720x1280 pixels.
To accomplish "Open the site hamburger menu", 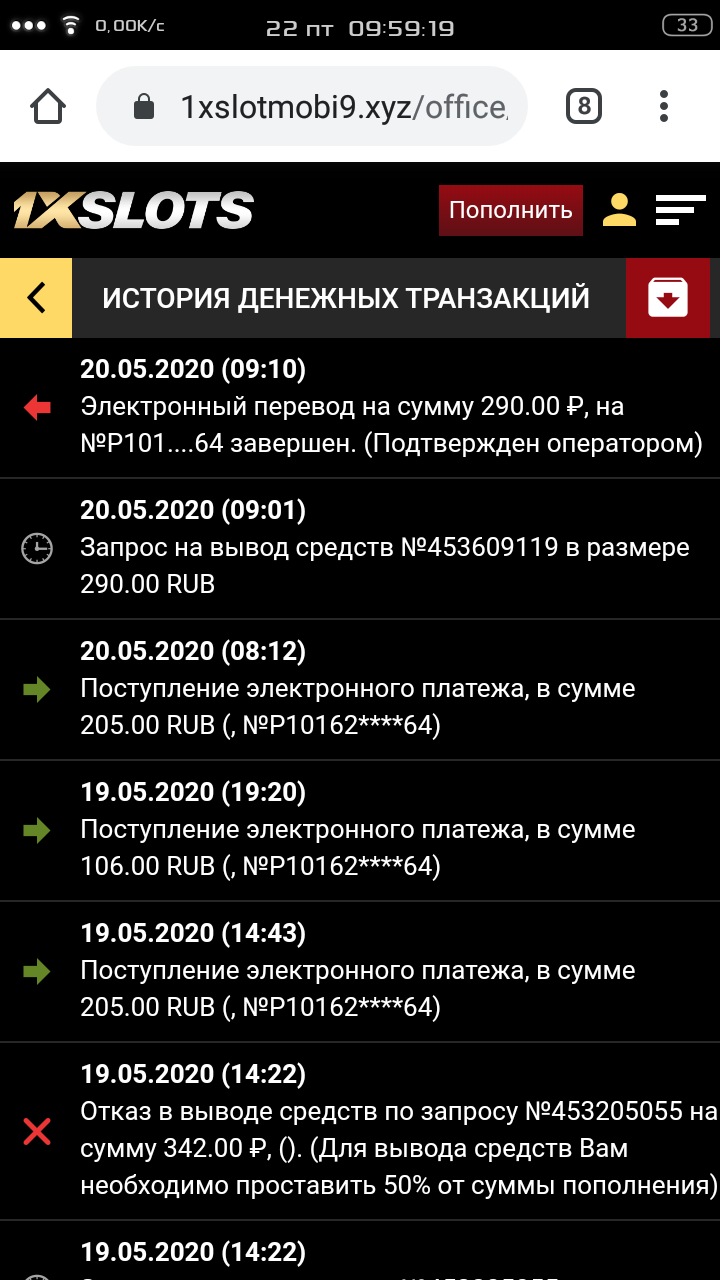I will (680, 210).
